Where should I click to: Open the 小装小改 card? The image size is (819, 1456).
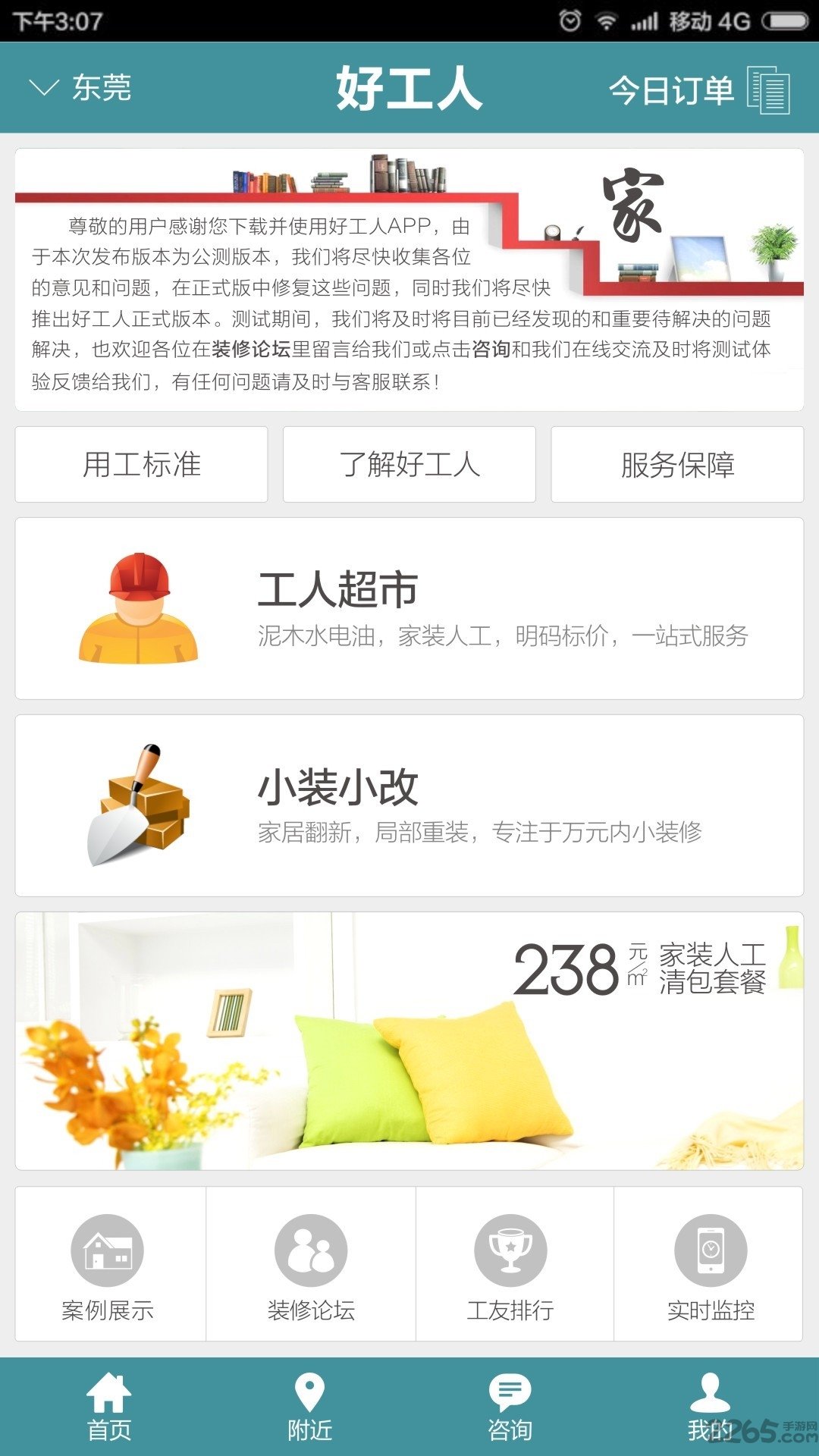409,805
